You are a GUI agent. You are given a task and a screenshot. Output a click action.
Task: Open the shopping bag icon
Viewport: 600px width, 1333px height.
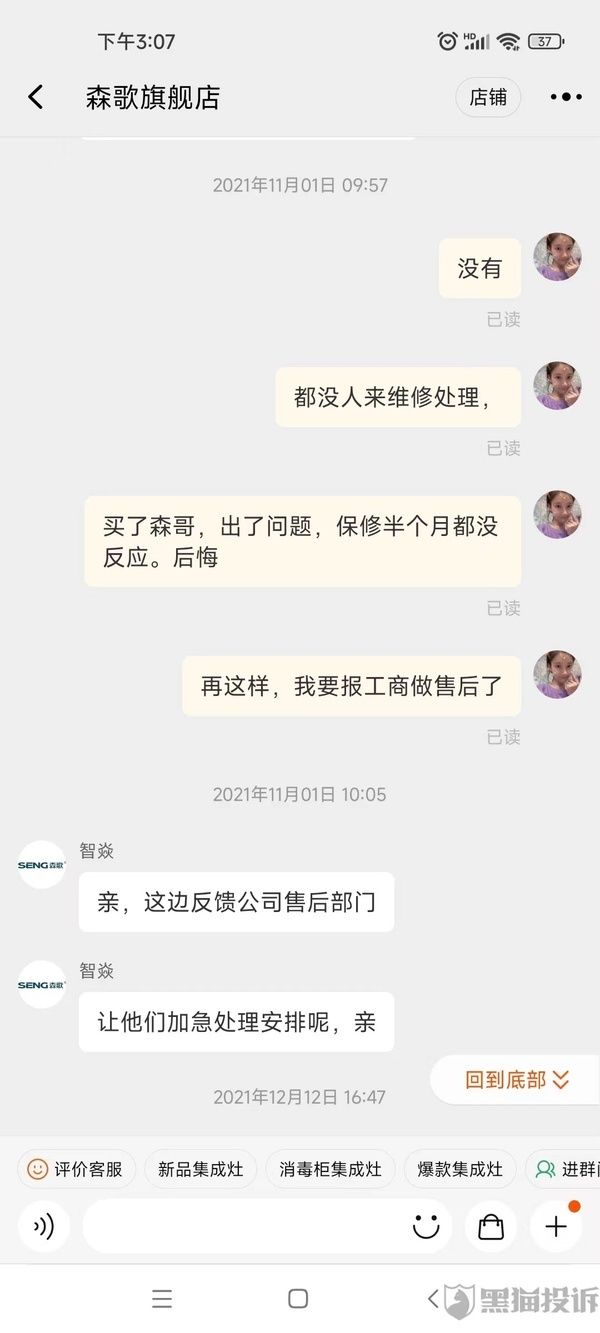pos(491,1226)
